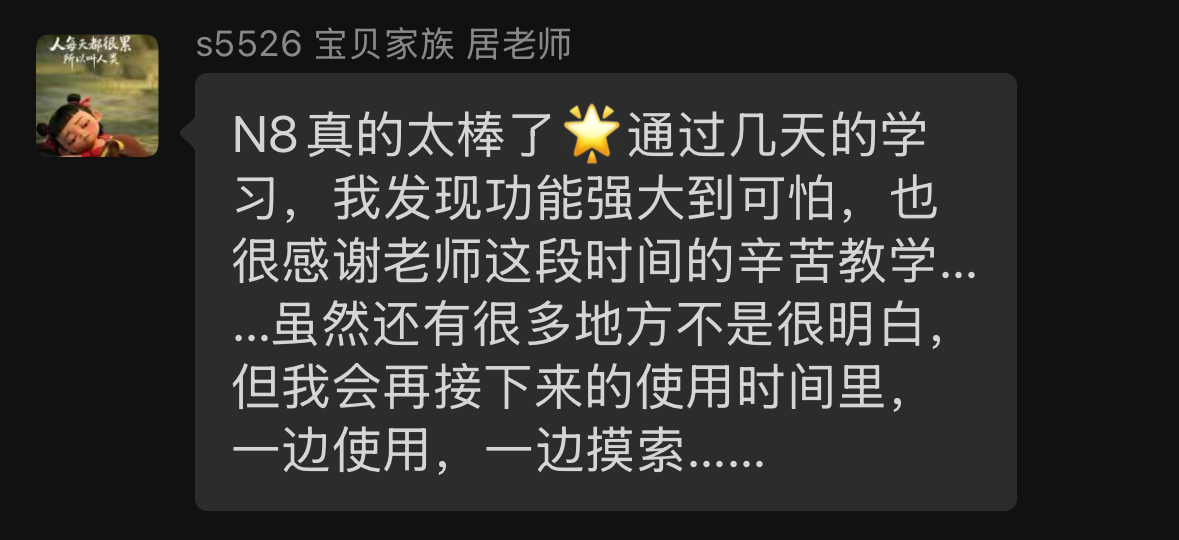Screen dimensions: 1179x540
Task: Open the profile of sender 居老师 via avatar
Action: coord(97,96)
